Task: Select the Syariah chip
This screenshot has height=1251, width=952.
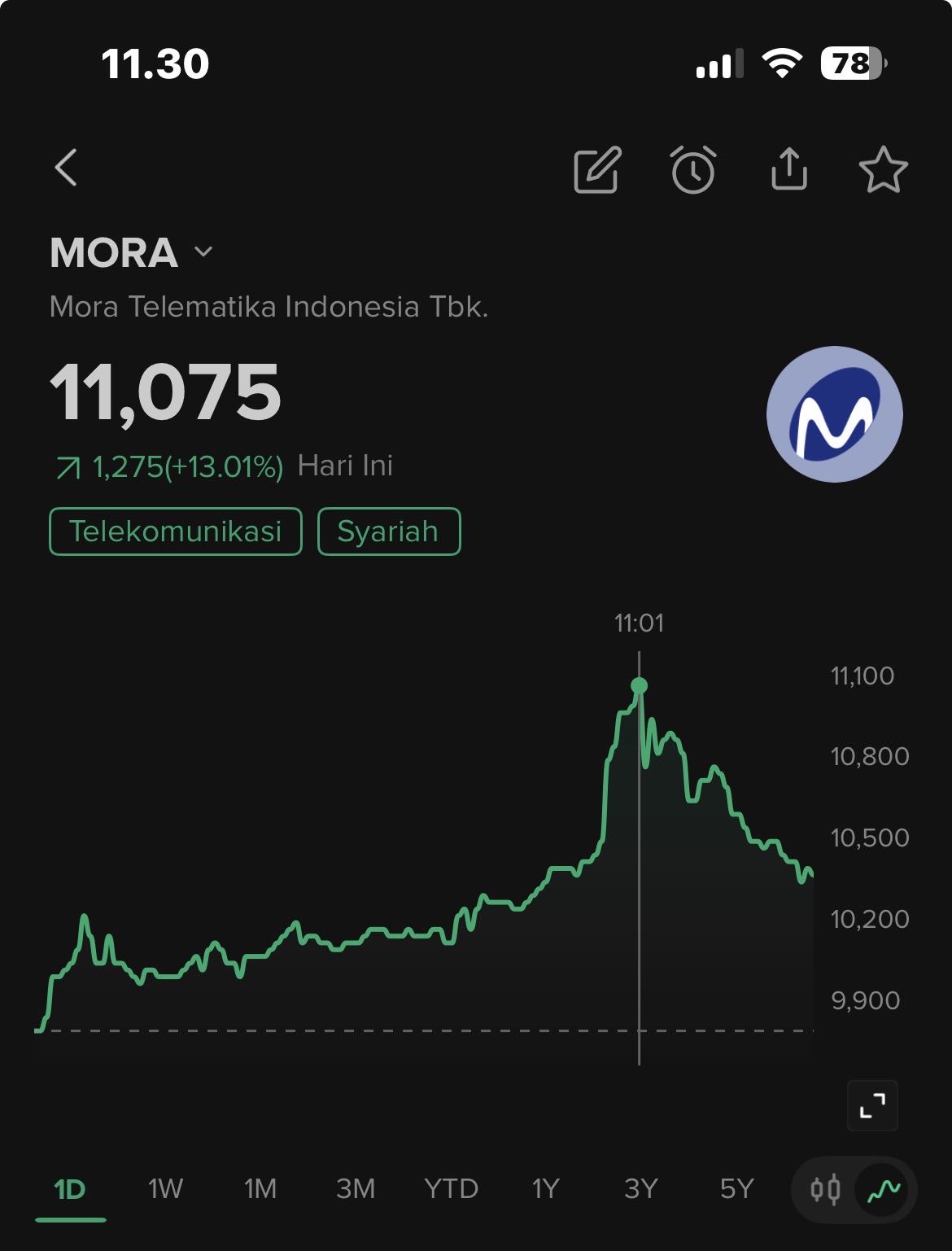Action: 388,531
